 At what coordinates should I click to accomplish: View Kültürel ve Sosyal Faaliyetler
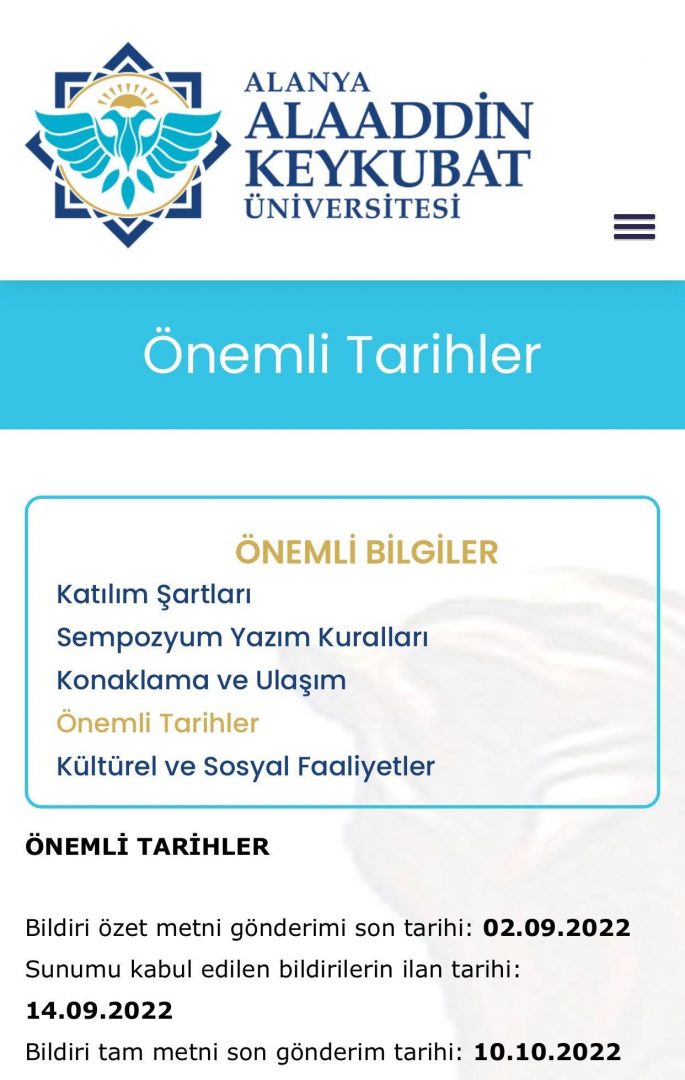pos(246,767)
